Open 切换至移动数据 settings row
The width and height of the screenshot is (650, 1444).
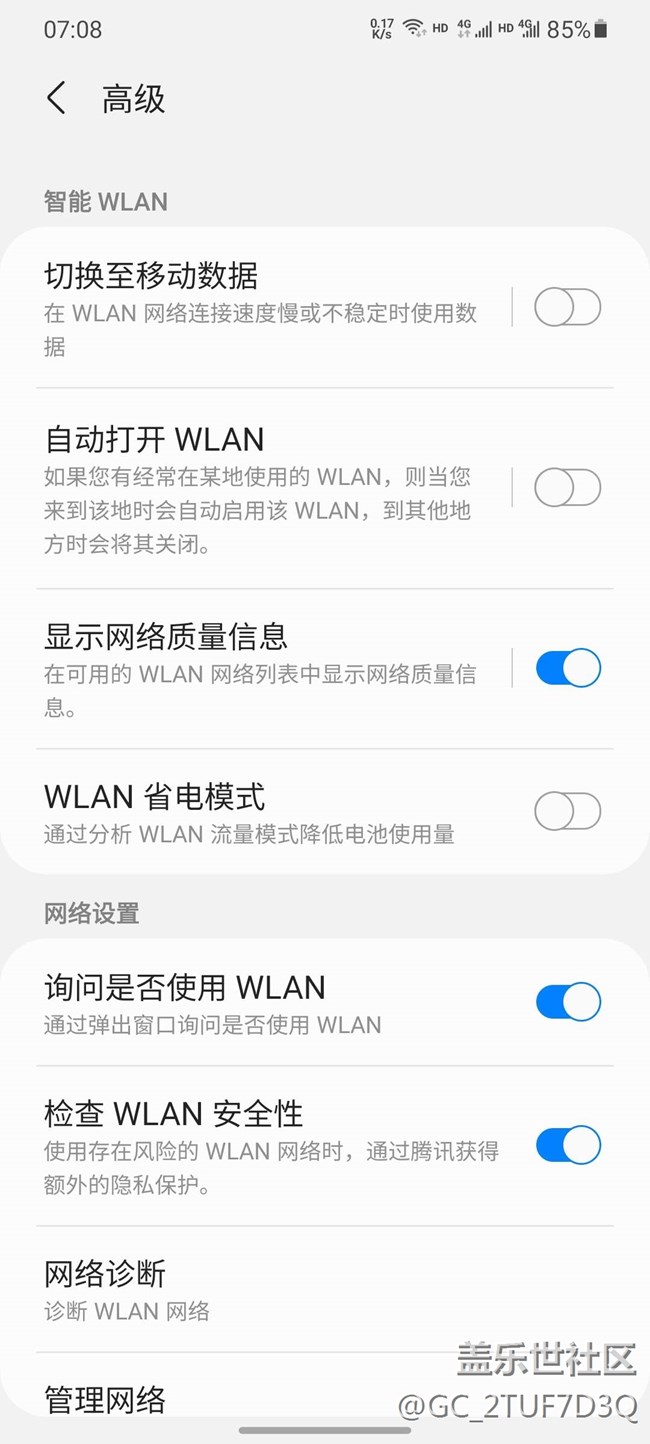(x=260, y=308)
